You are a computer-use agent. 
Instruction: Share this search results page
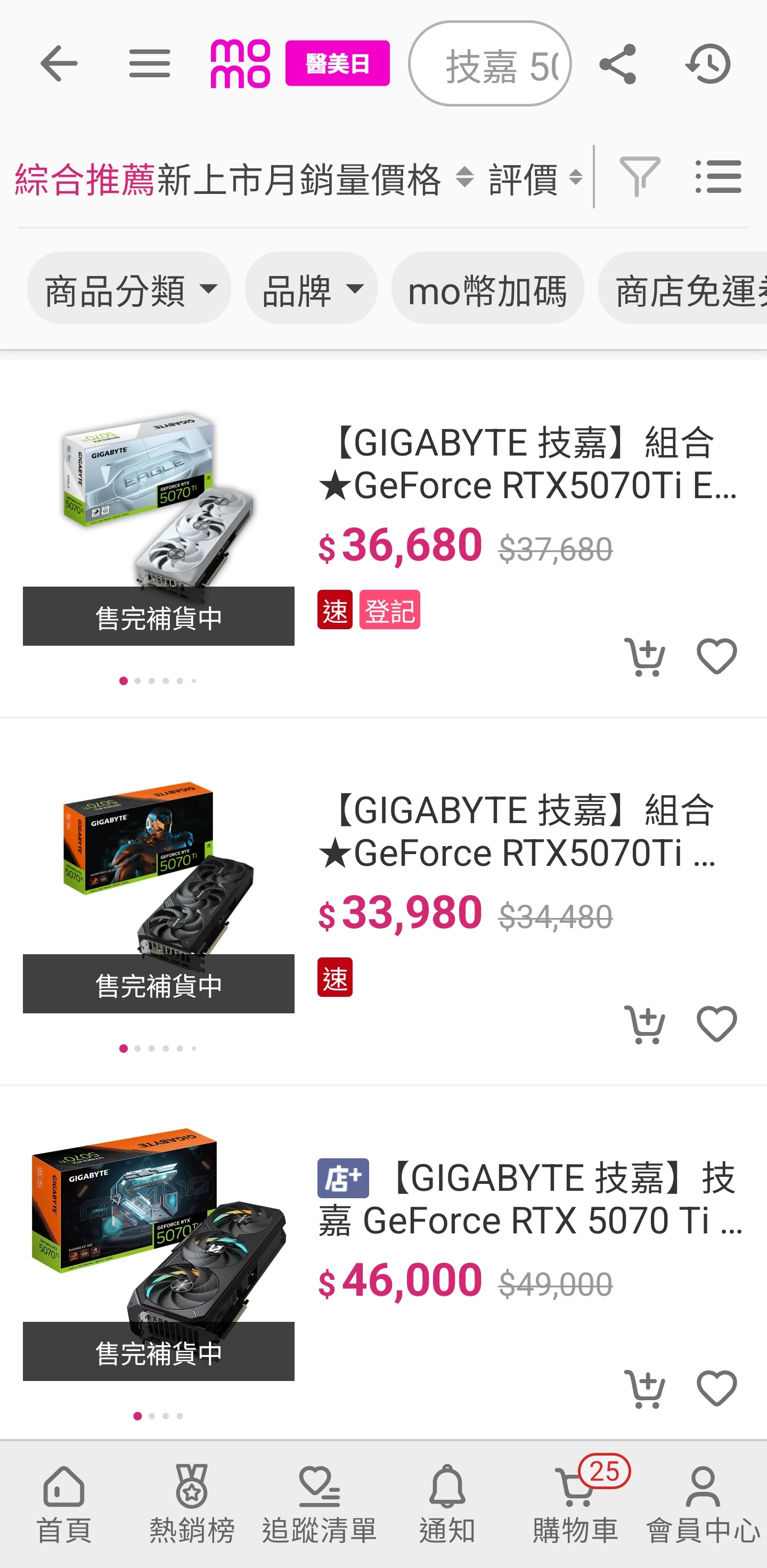(x=617, y=63)
